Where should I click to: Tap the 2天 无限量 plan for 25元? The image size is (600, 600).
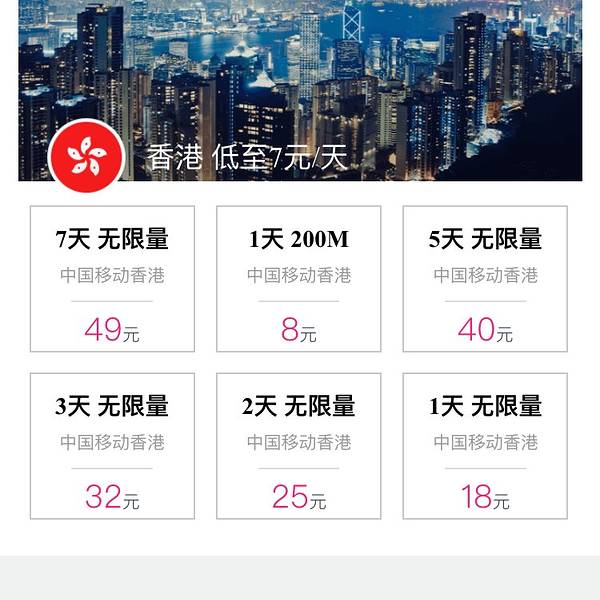(x=298, y=446)
